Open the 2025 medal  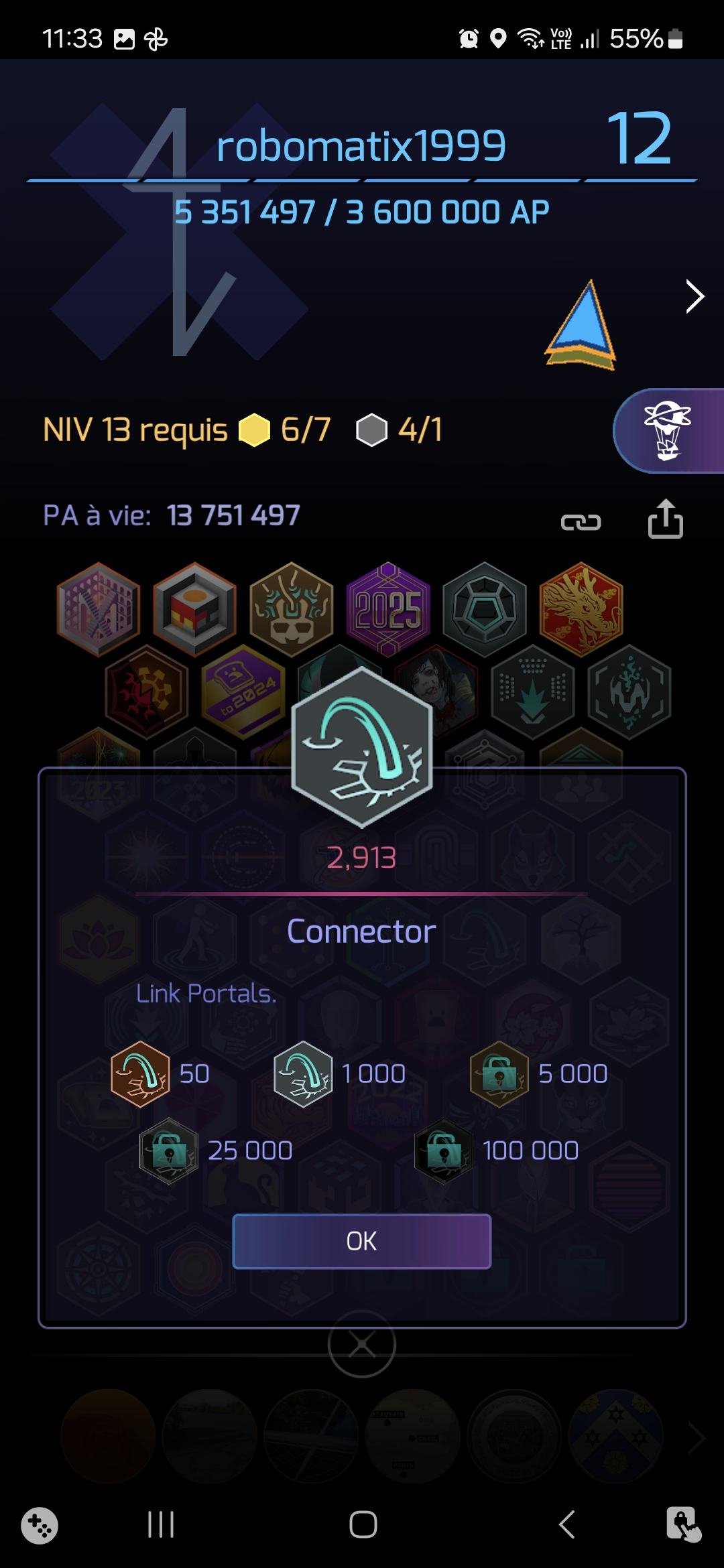point(388,609)
